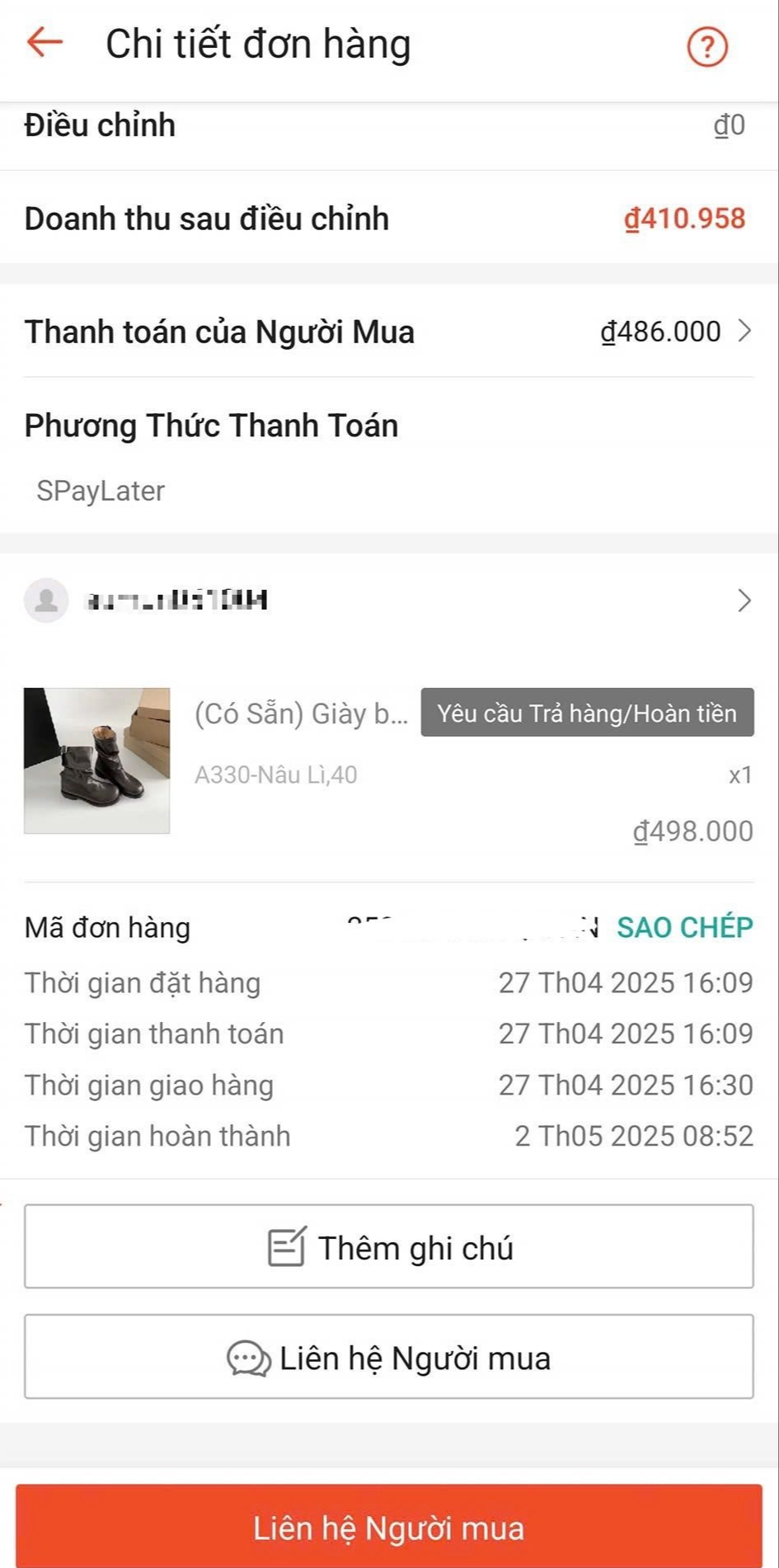Click the đ410.958 revenue amount

click(x=685, y=218)
